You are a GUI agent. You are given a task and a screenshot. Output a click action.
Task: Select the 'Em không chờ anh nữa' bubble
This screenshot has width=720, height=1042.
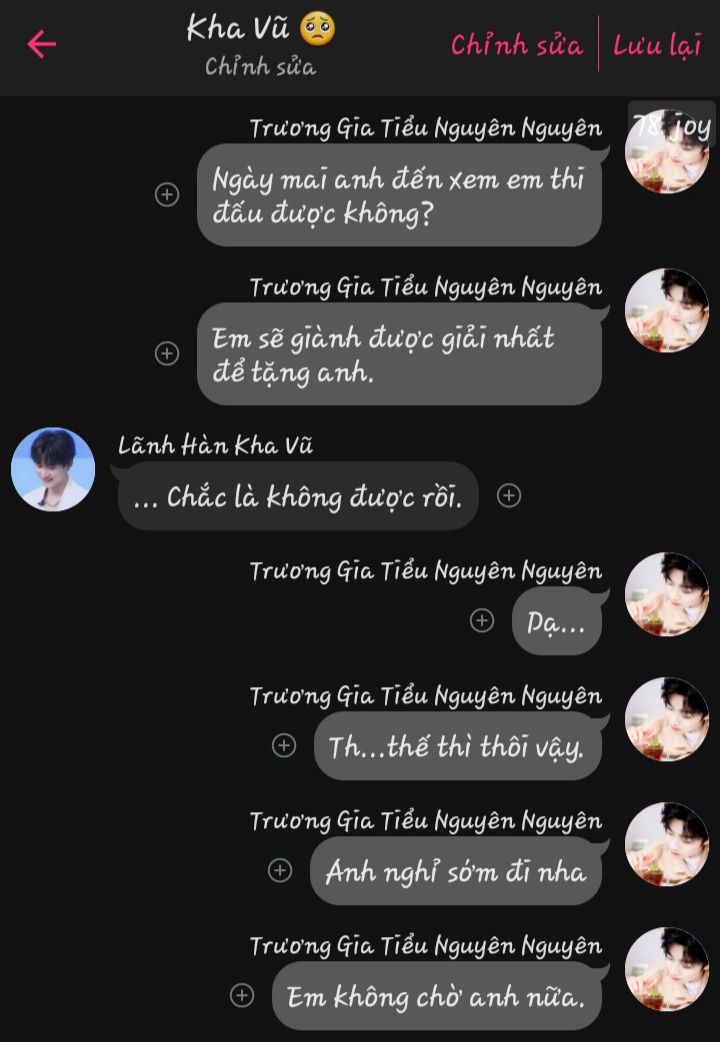(436, 996)
